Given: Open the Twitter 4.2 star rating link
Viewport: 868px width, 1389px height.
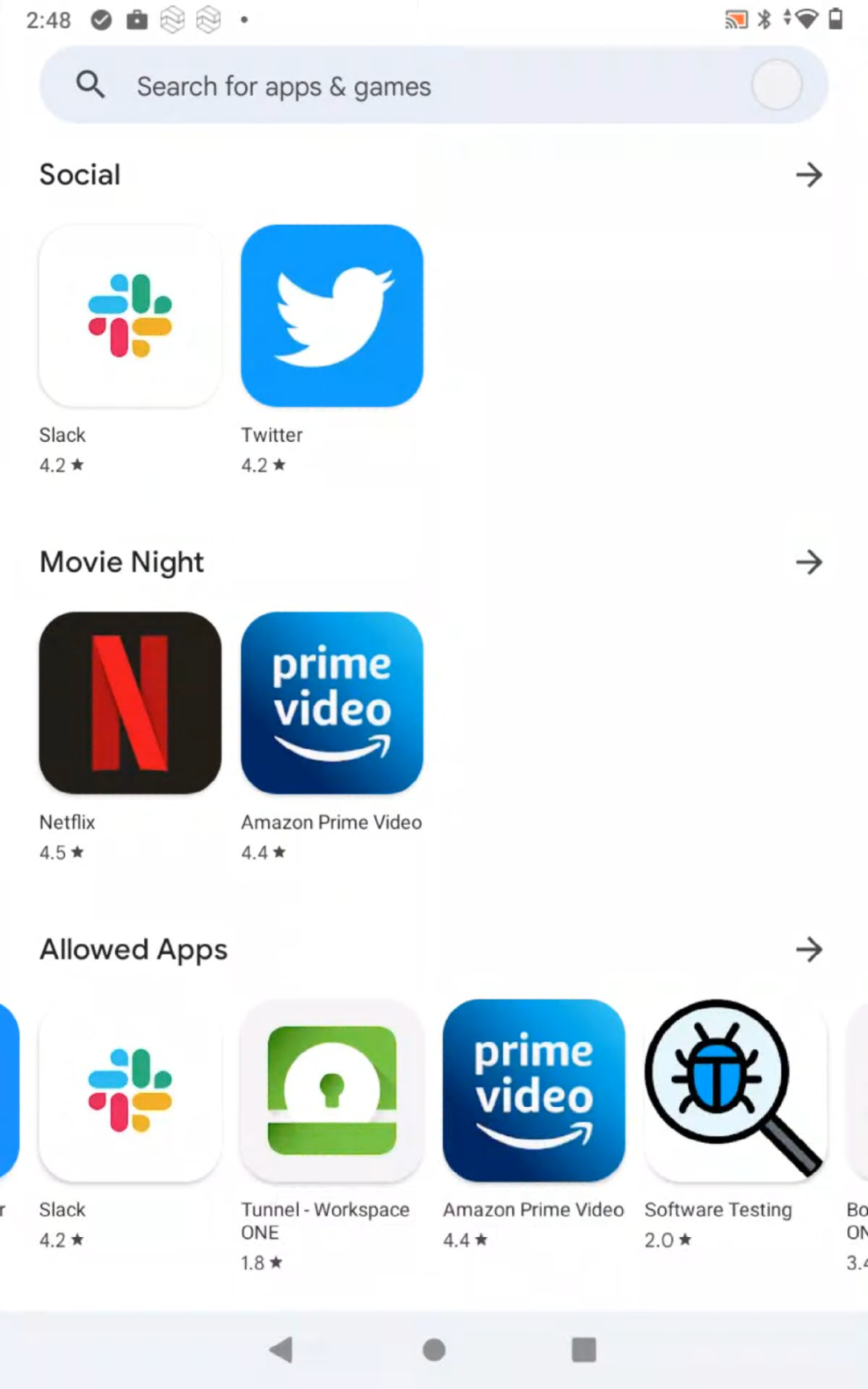Looking at the screenshot, I should click(x=263, y=465).
